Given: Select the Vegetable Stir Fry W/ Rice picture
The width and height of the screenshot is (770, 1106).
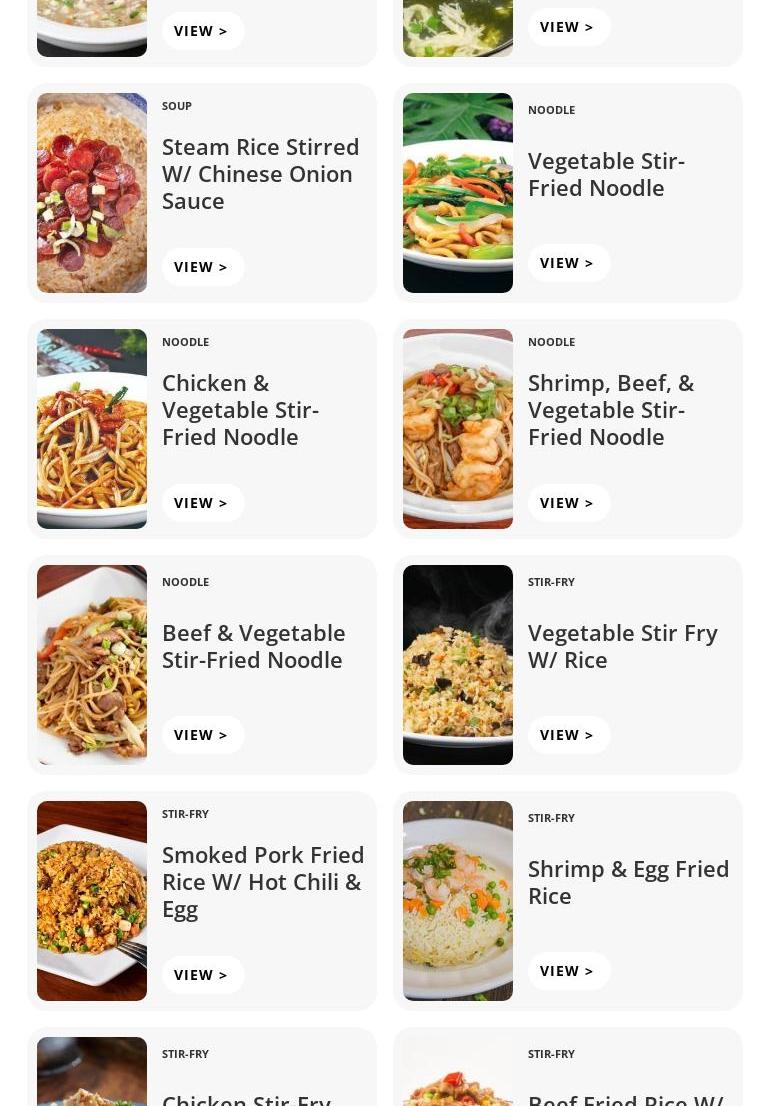Looking at the screenshot, I should click(458, 665).
